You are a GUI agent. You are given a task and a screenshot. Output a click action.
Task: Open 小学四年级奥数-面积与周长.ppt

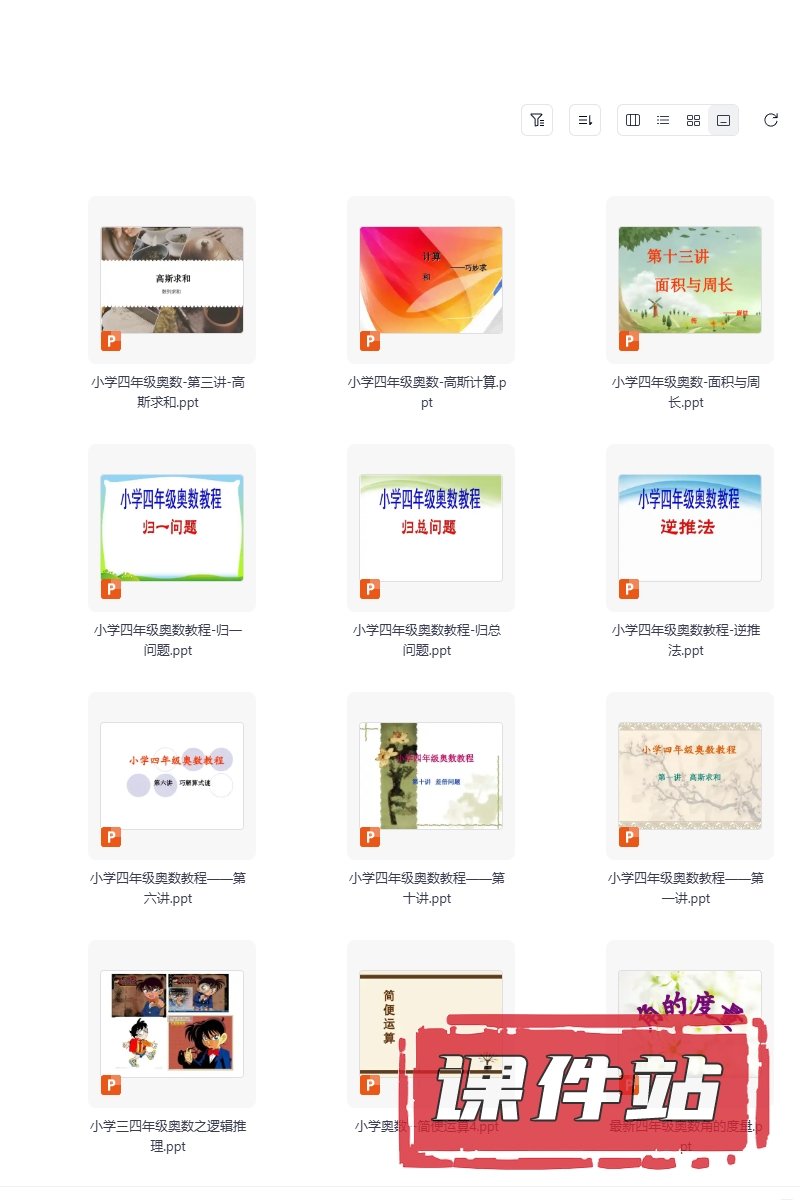(x=690, y=280)
